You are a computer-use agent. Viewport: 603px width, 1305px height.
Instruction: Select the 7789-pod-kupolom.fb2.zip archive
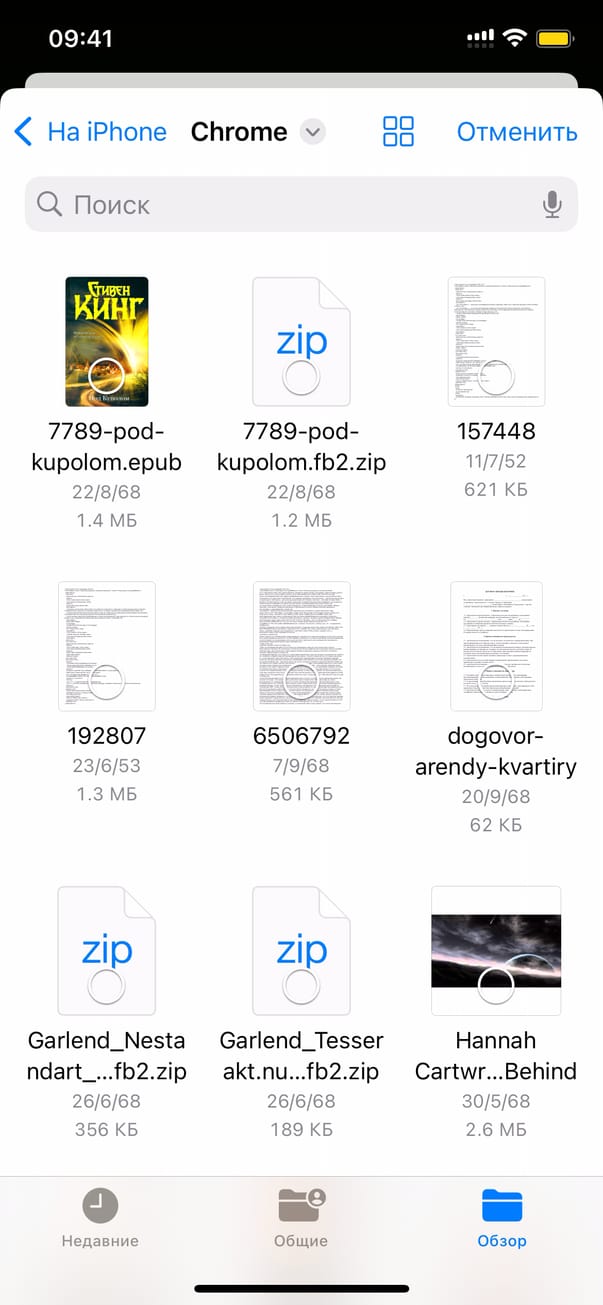pos(301,342)
